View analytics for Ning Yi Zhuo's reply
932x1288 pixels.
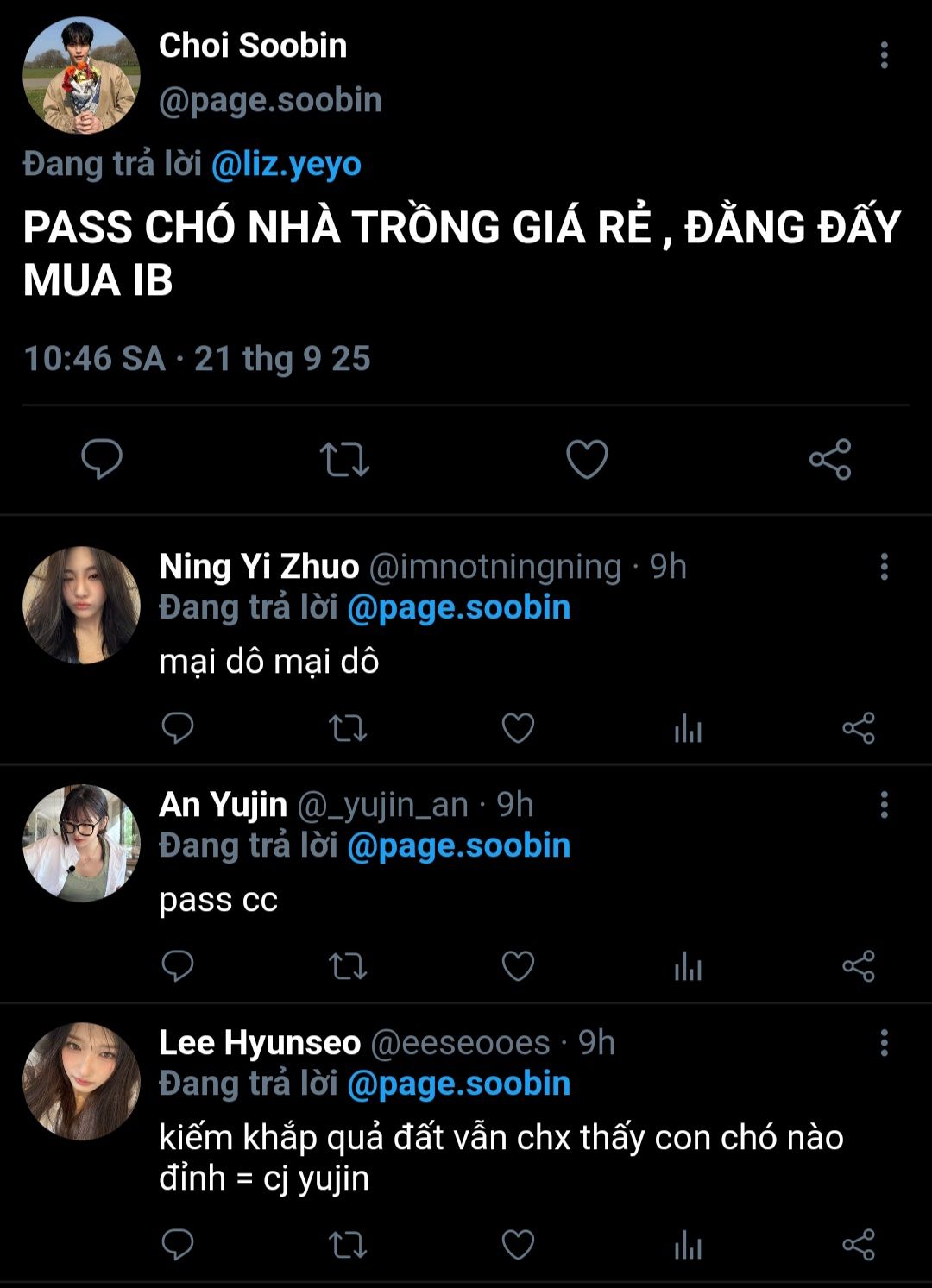coord(688,729)
